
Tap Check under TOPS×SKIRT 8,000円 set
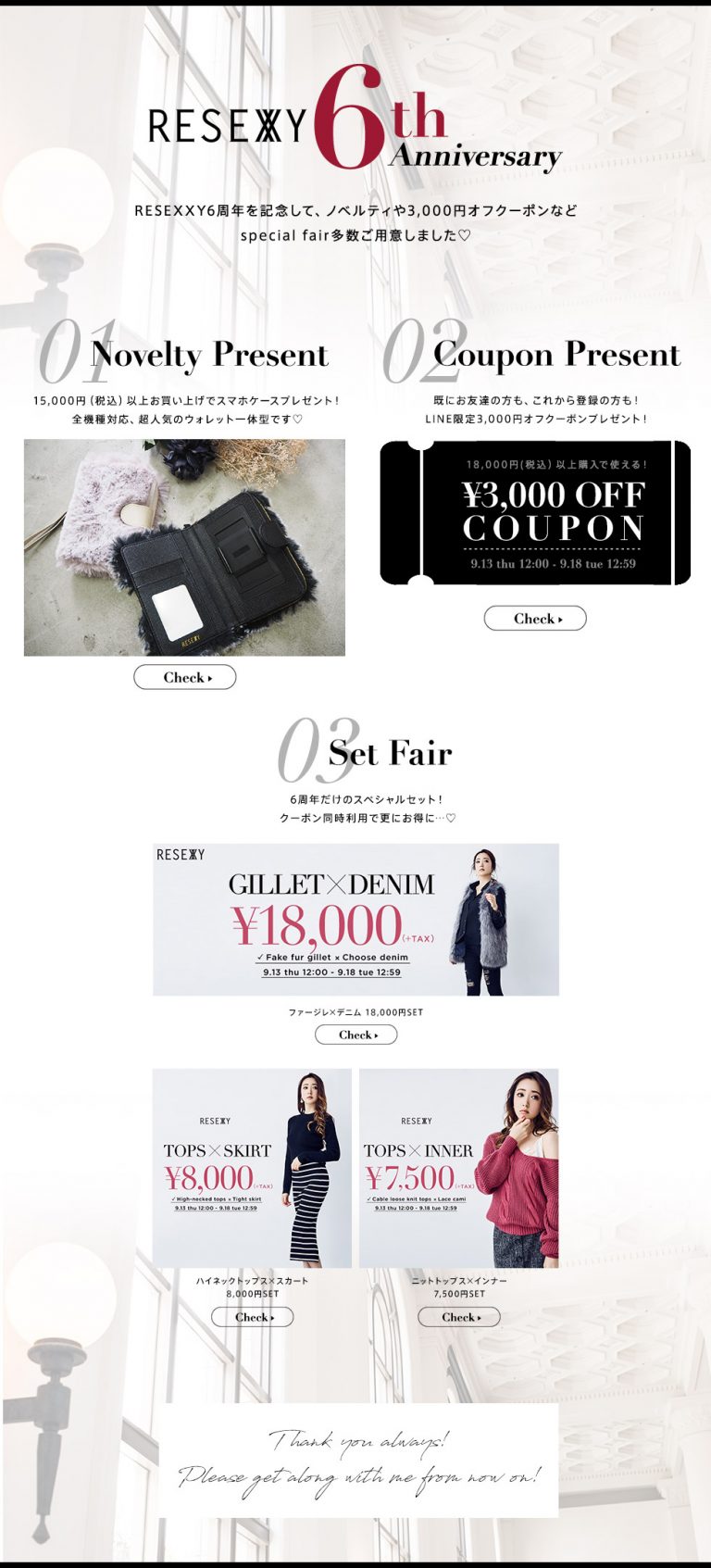coord(253,1316)
